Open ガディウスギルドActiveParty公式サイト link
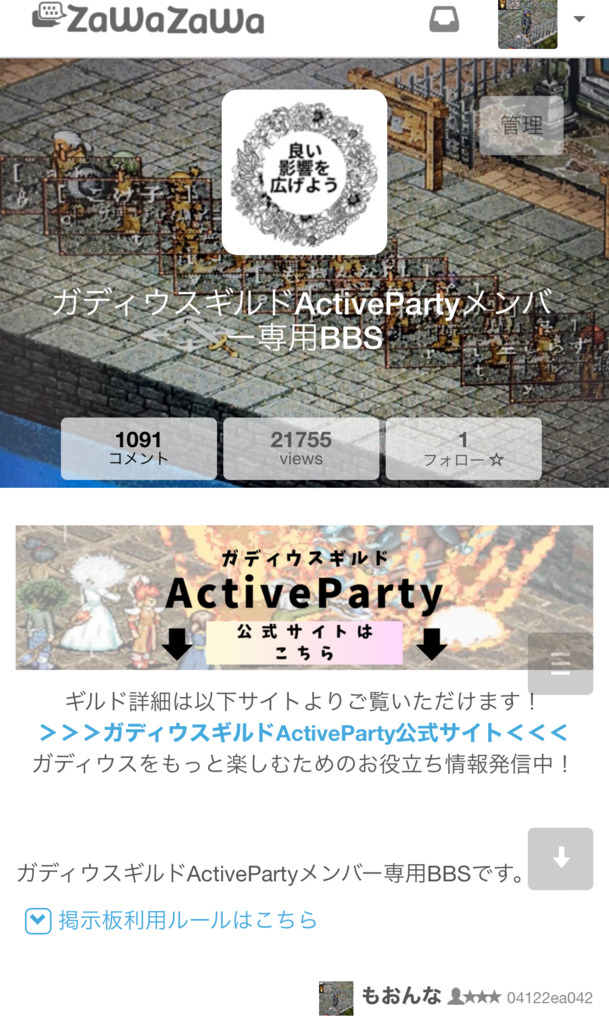 click(304, 732)
